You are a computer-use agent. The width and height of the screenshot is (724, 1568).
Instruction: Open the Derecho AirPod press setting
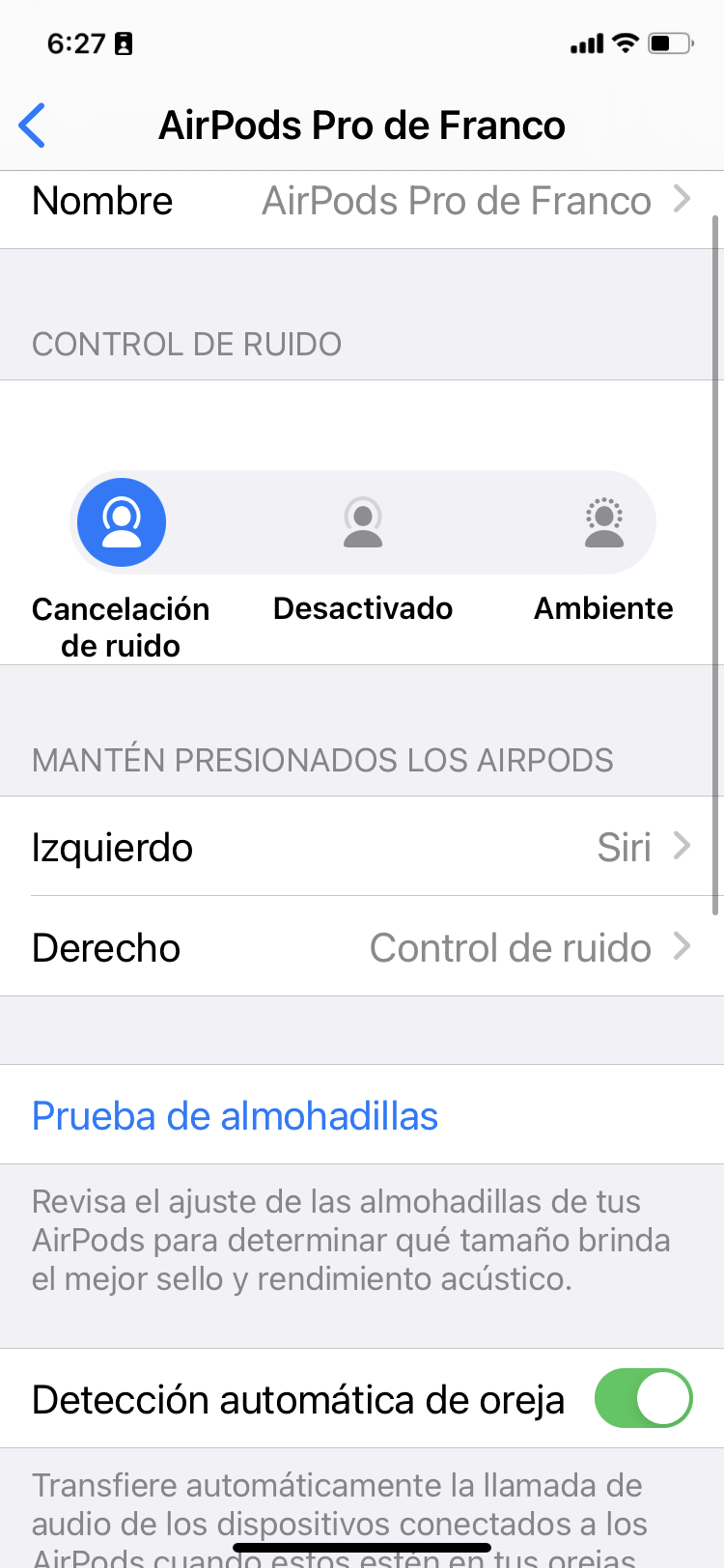(x=362, y=948)
